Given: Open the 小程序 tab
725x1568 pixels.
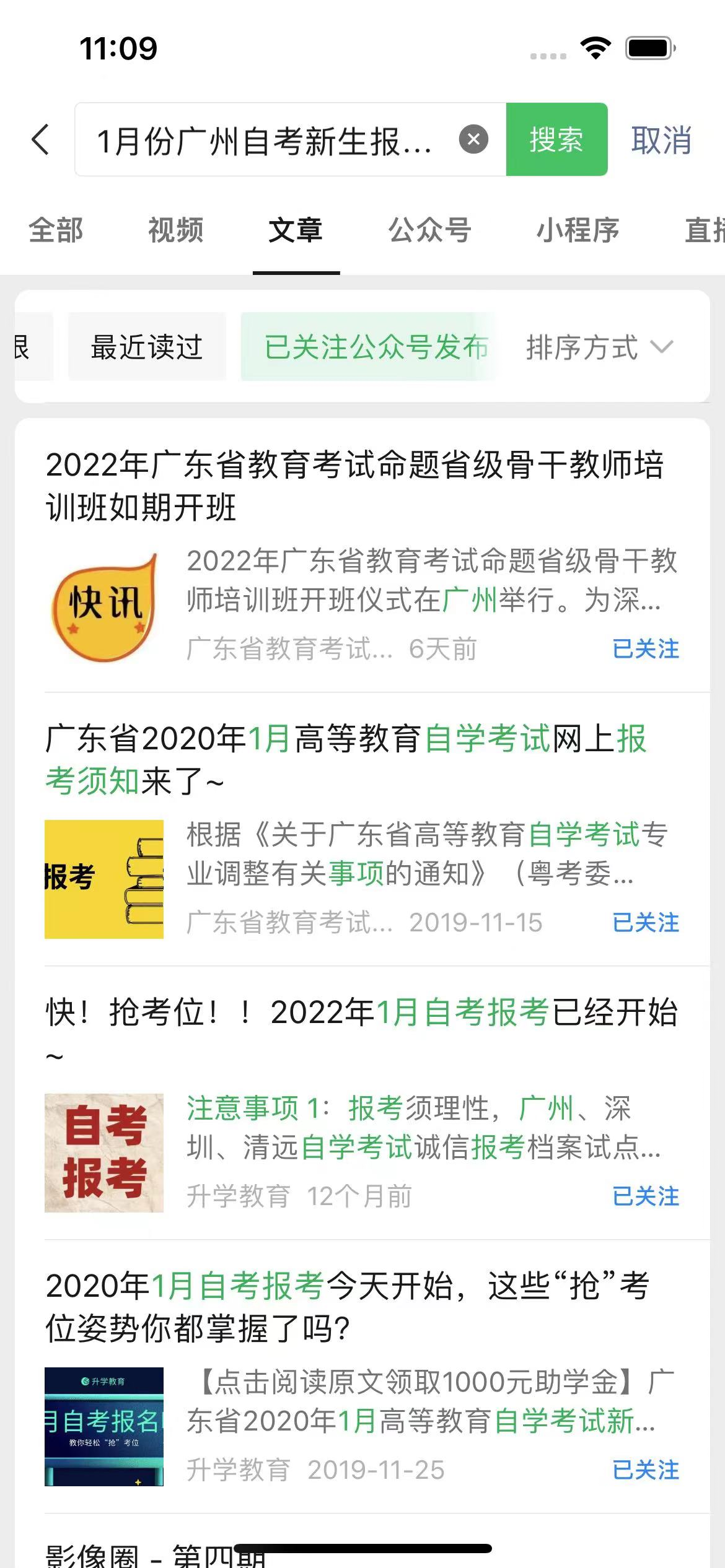Looking at the screenshot, I should tap(577, 230).
